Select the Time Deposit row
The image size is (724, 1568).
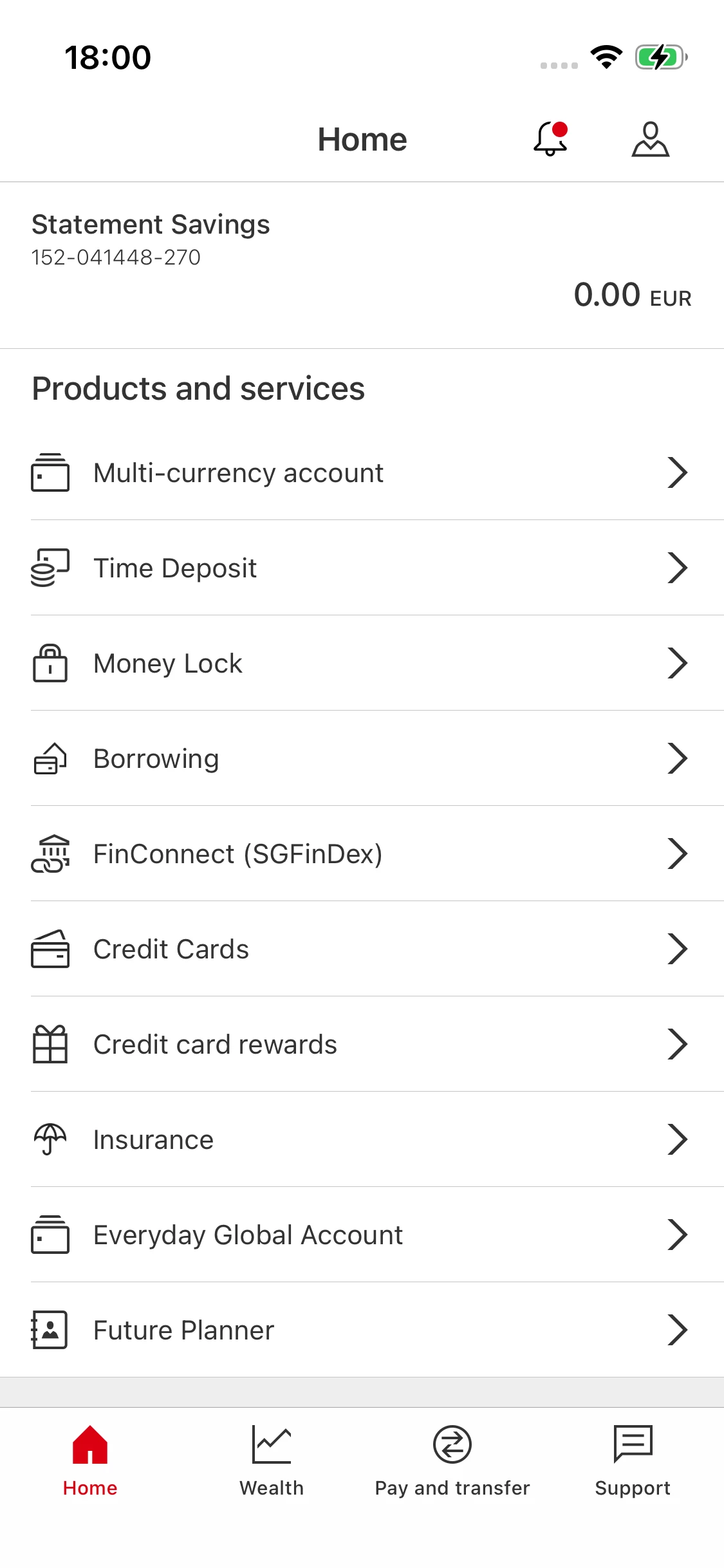(x=362, y=568)
